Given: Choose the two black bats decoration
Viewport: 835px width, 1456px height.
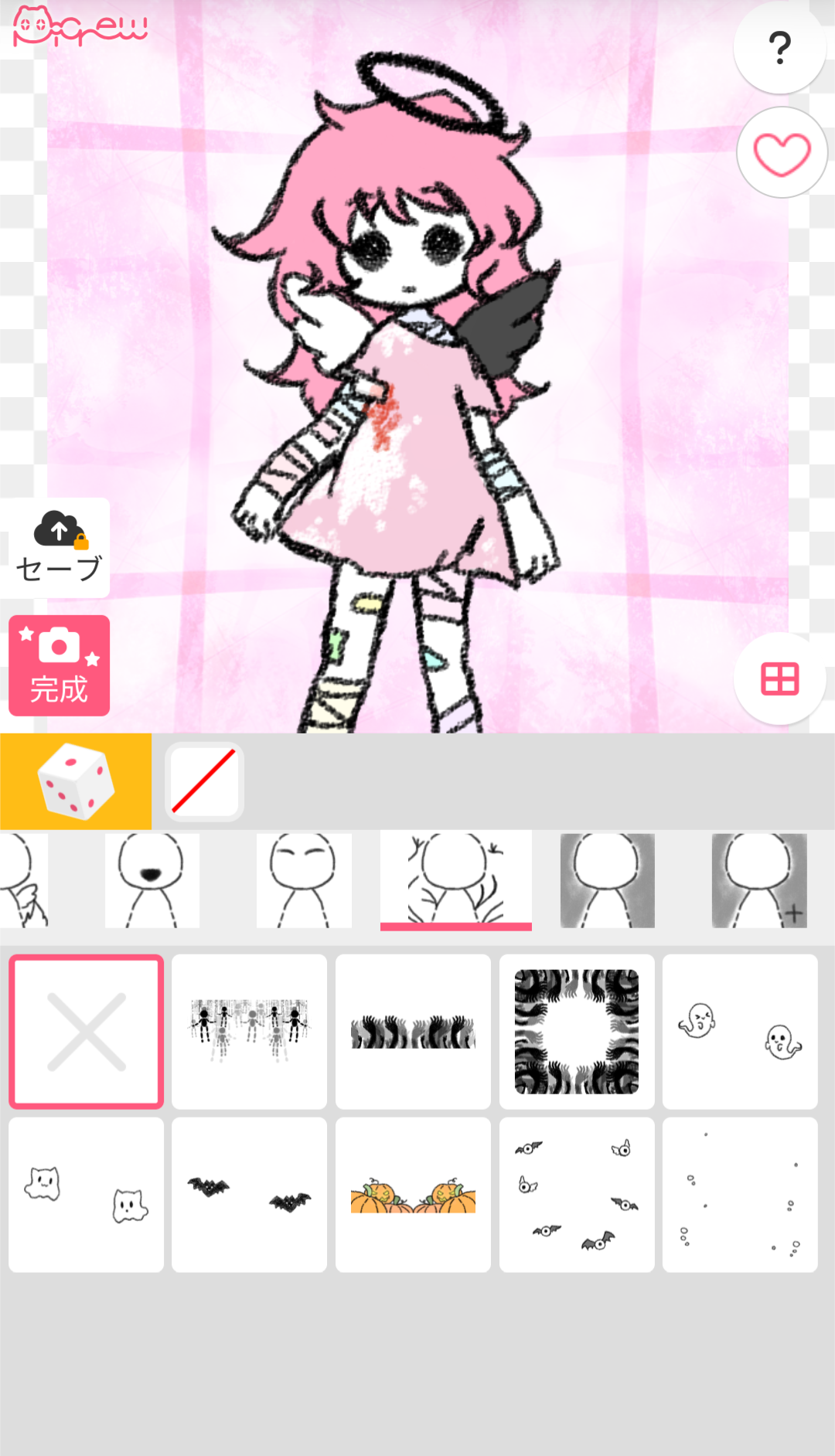Looking at the screenshot, I should pos(249,1195).
